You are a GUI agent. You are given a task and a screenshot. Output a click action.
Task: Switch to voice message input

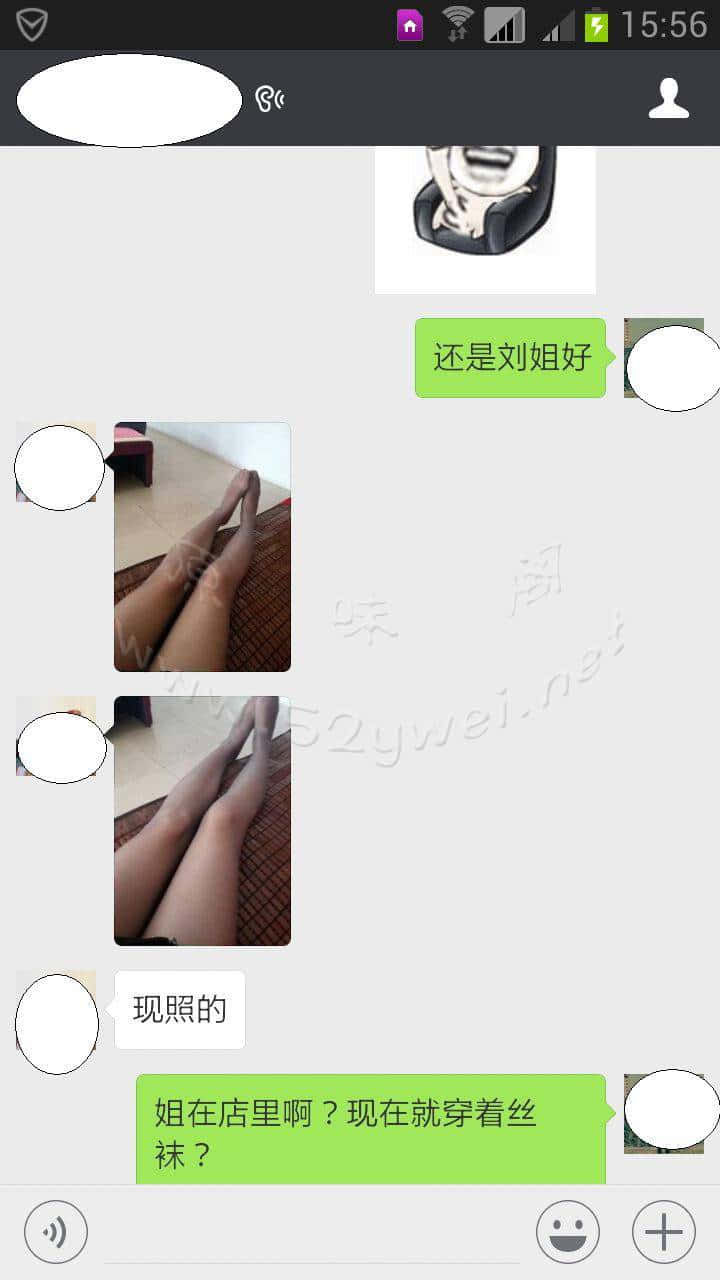tap(56, 1232)
